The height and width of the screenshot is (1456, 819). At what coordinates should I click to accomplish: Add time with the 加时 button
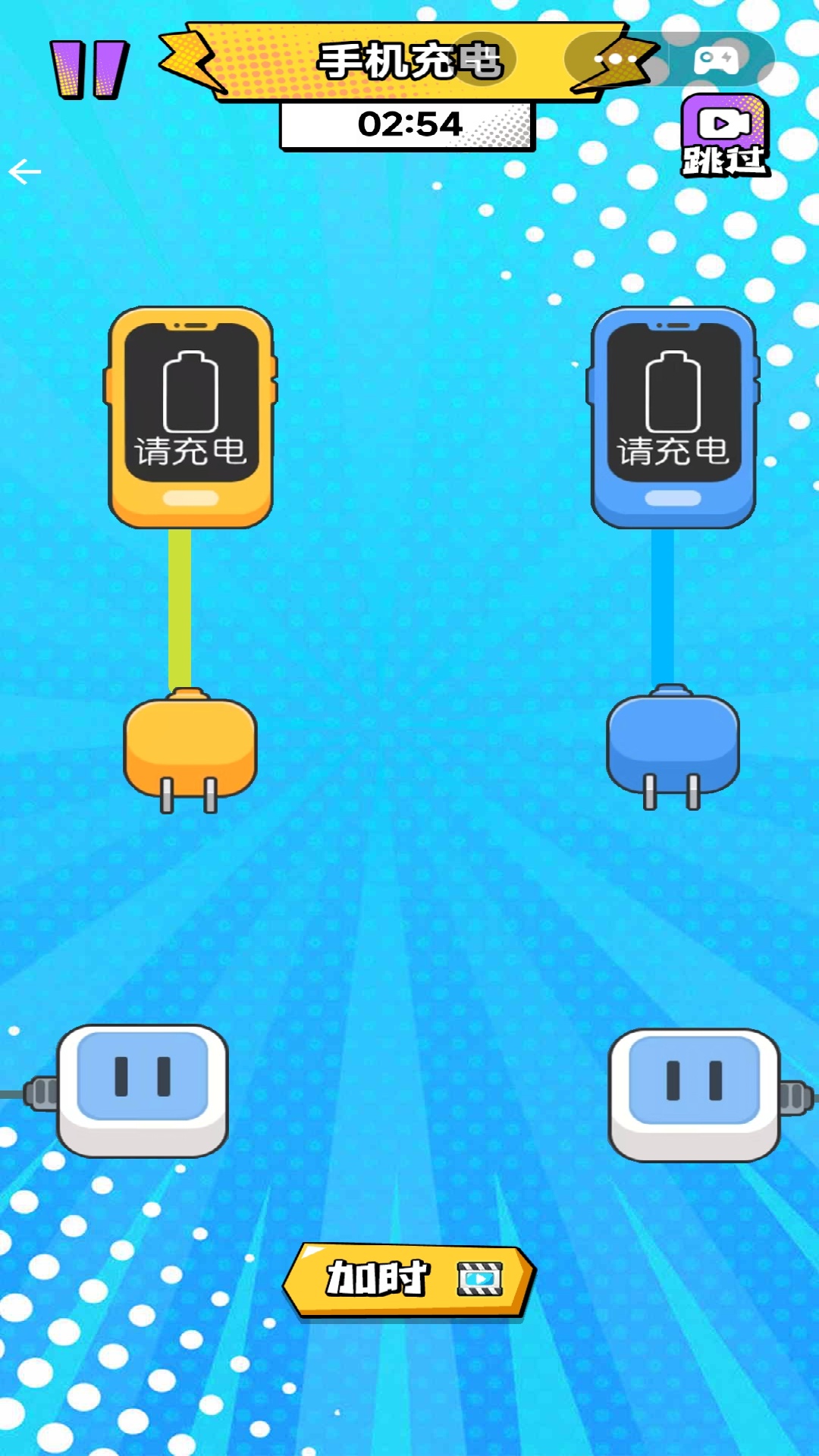point(409,1279)
